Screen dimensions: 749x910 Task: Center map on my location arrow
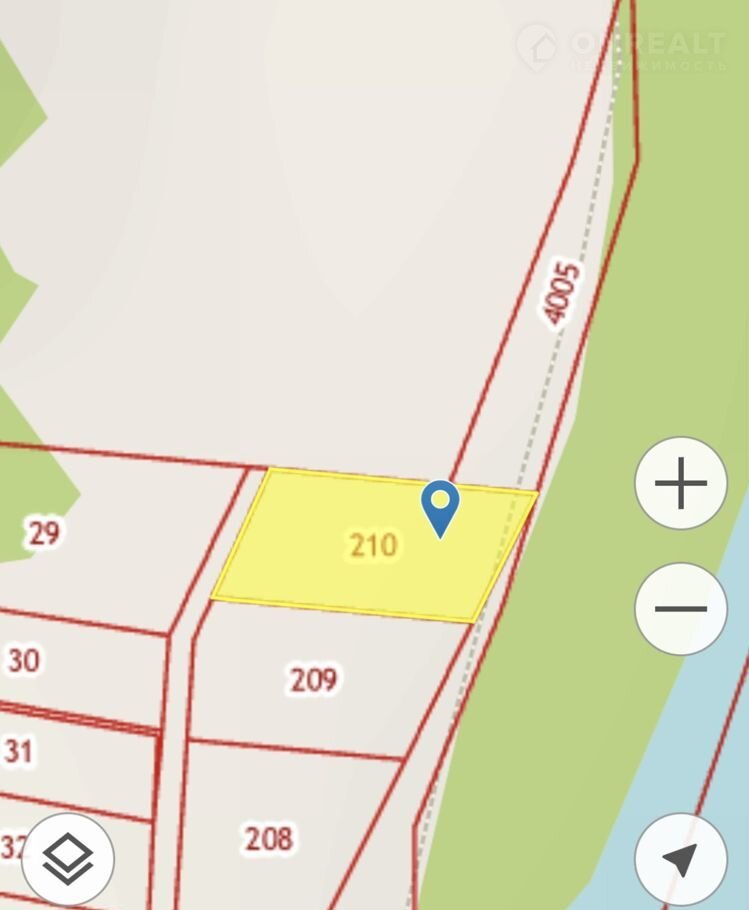click(x=681, y=860)
